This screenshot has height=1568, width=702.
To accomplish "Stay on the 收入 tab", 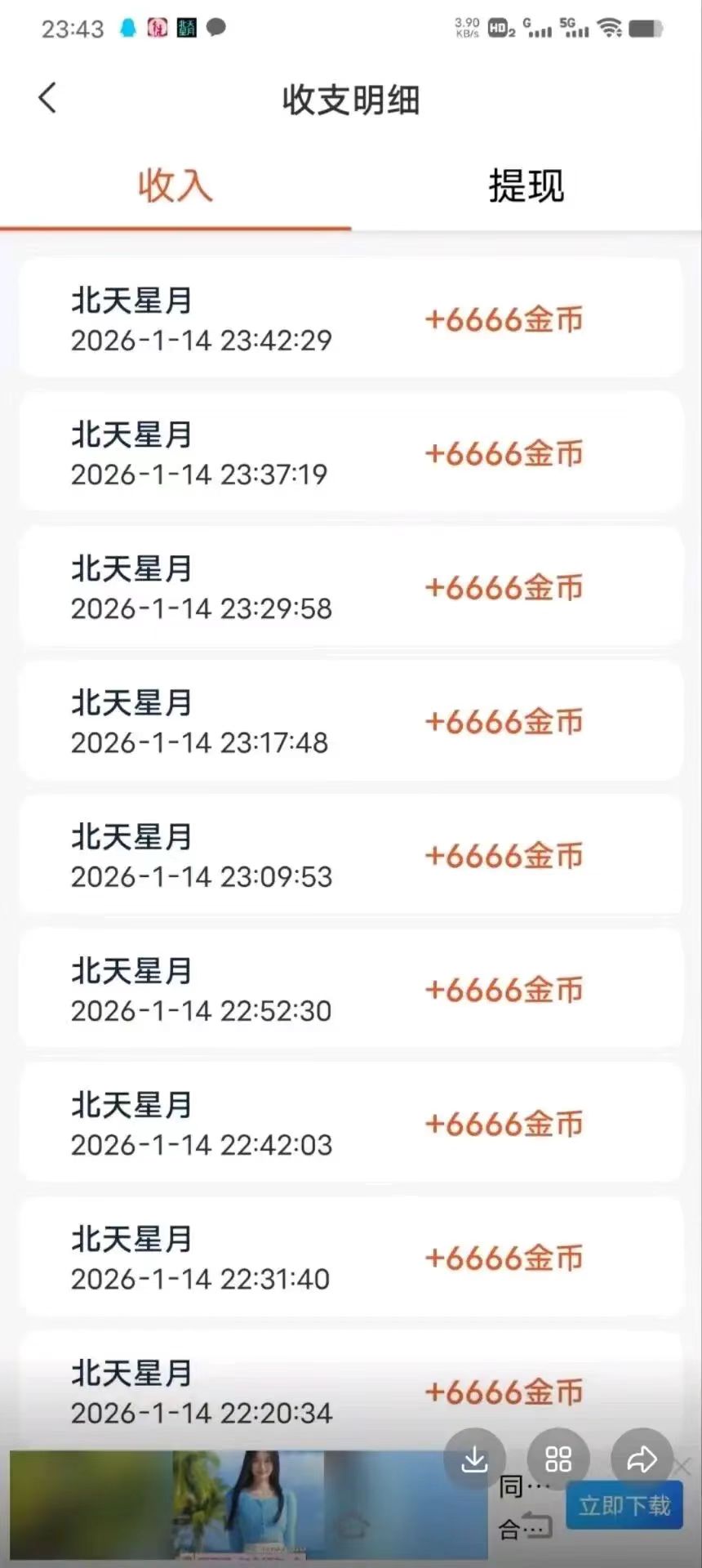I will 174,186.
